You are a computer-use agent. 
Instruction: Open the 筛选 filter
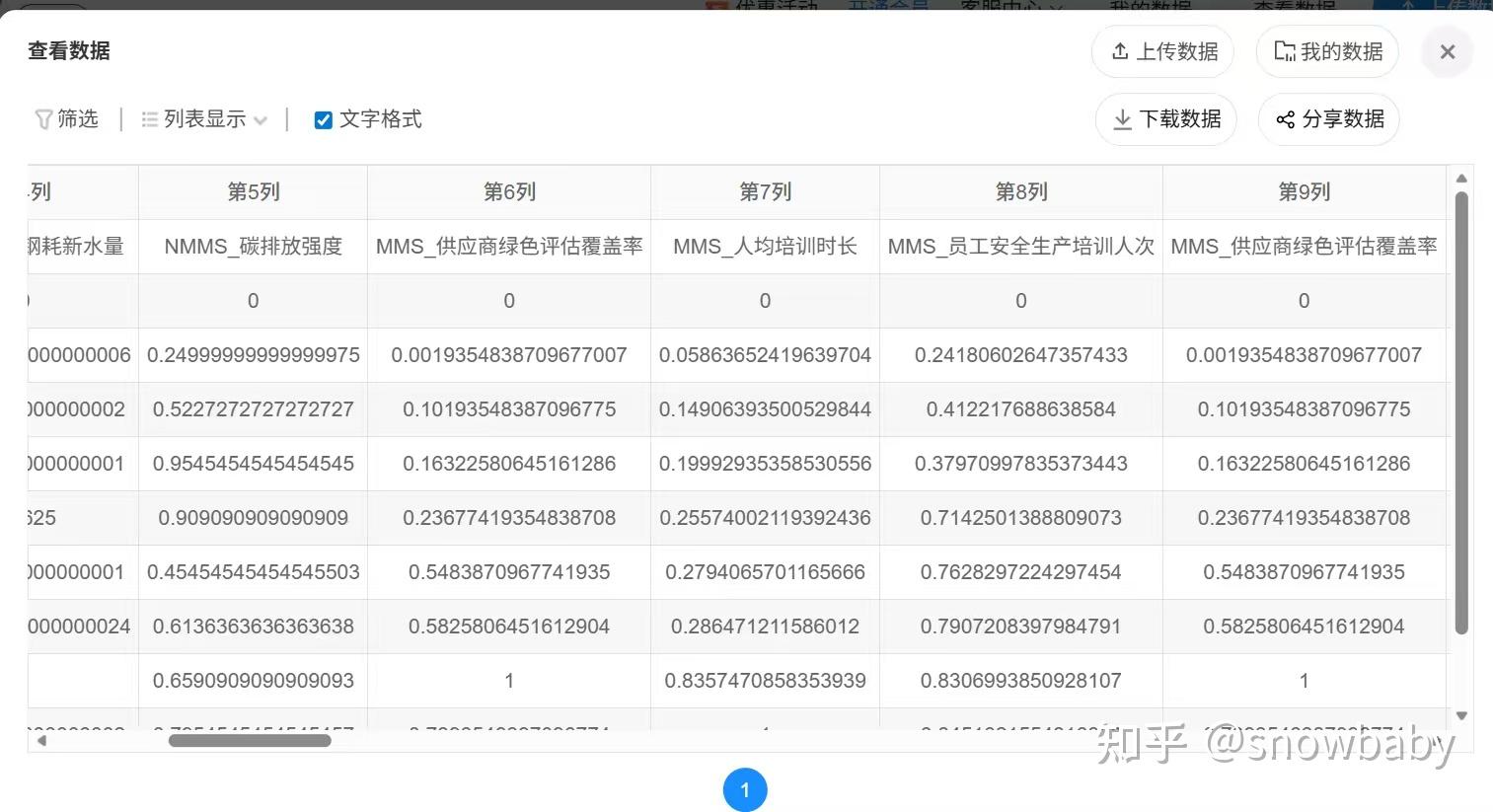67,119
